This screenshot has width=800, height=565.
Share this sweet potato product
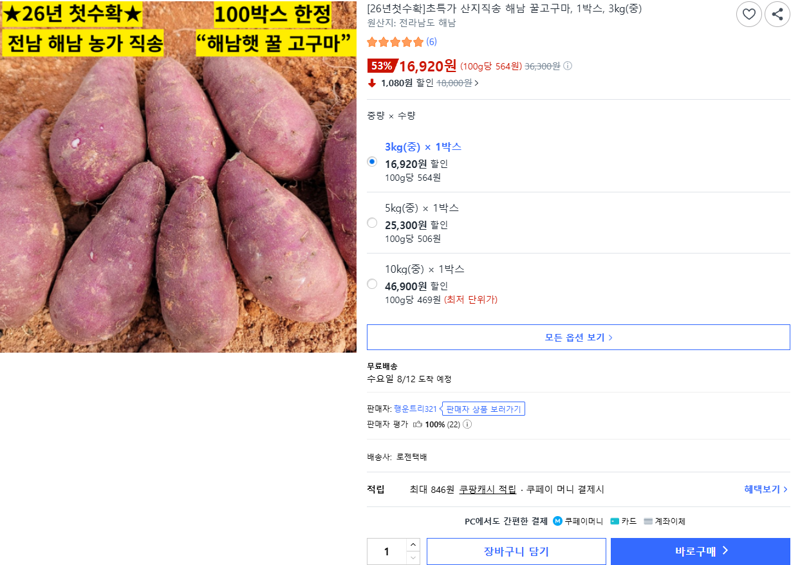(x=777, y=14)
